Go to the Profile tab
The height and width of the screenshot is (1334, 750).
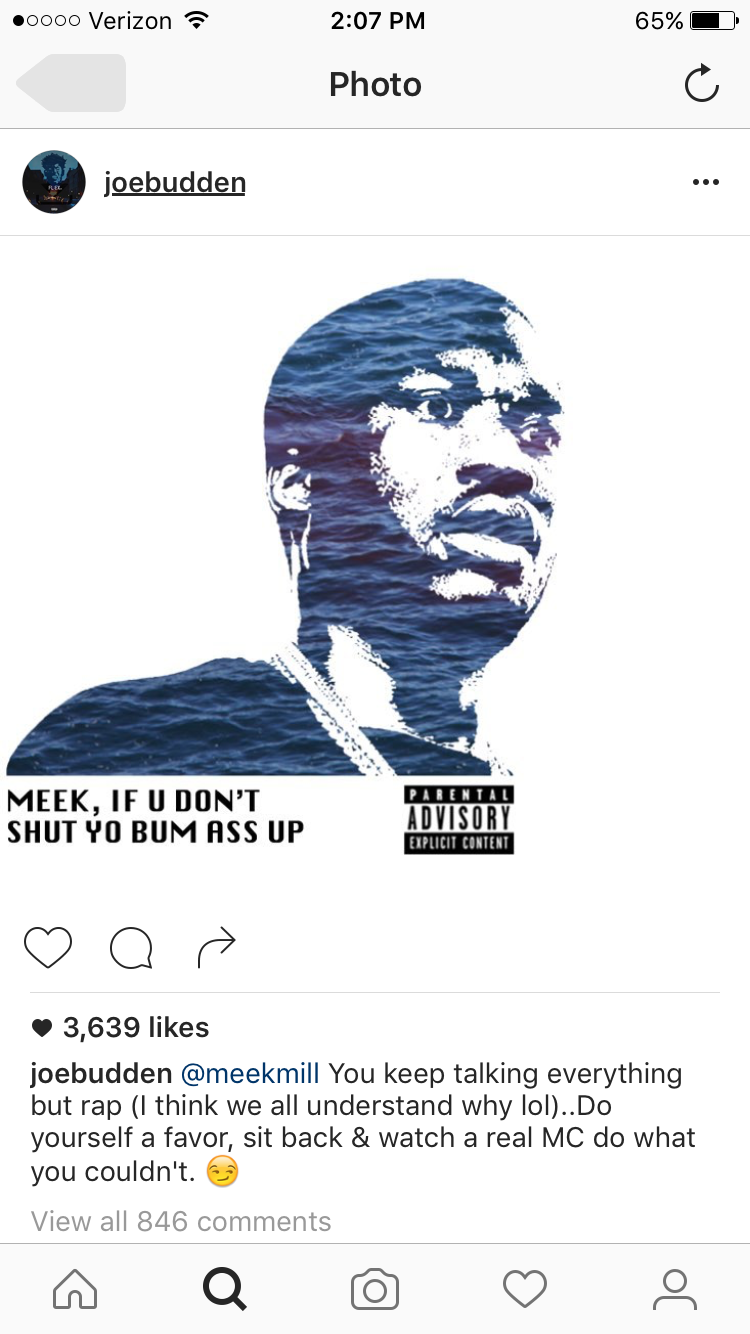tap(675, 1290)
